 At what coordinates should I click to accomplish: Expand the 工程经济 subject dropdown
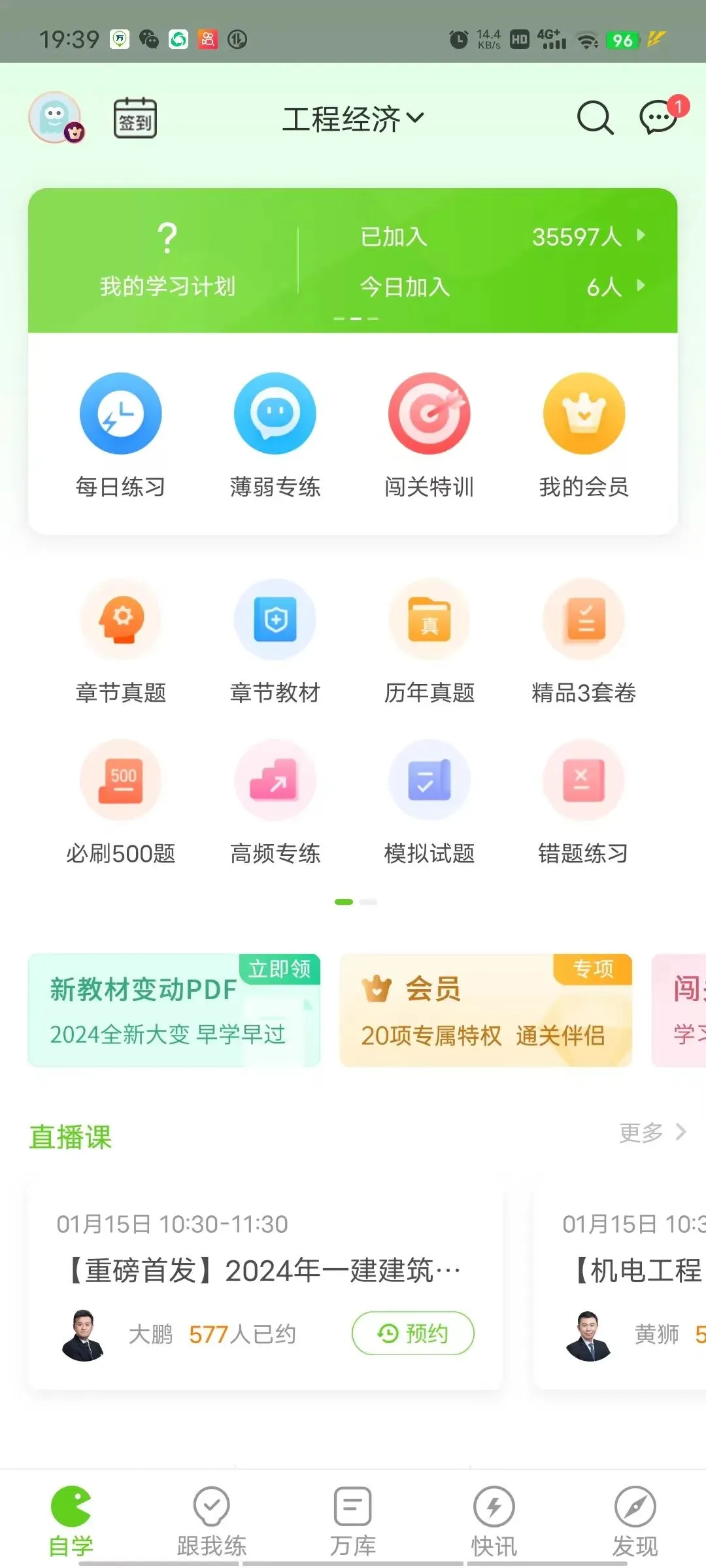[x=353, y=119]
